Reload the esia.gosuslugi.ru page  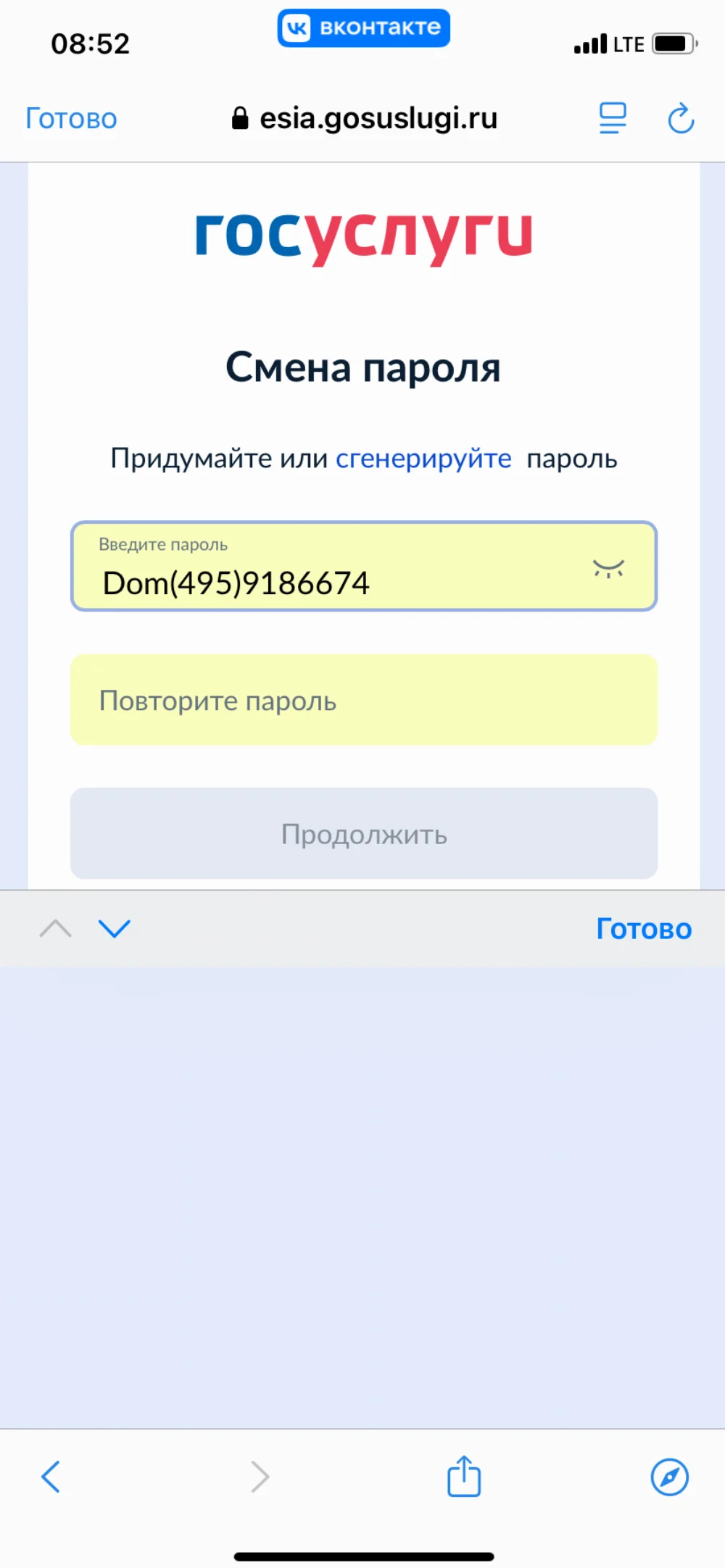coord(681,118)
